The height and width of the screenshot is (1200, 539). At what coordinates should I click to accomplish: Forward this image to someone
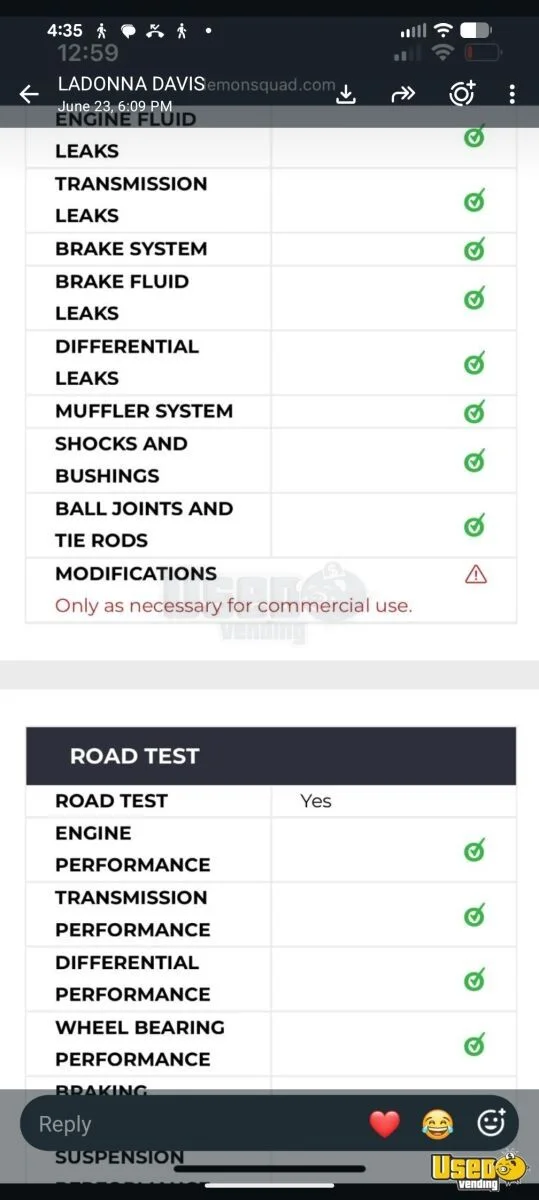click(x=402, y=94)
